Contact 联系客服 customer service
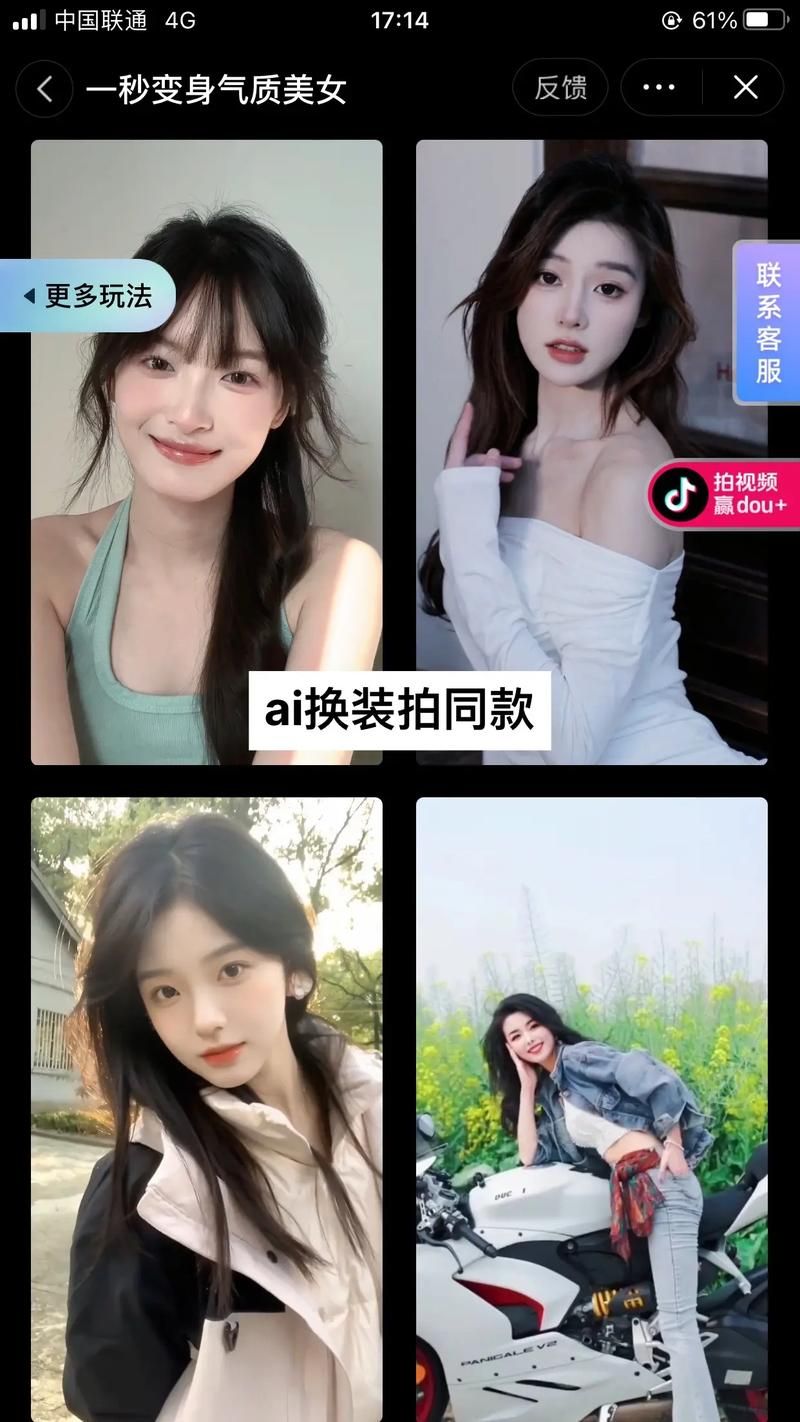This screenshot has height=1422, width=800. pos(767,323)
